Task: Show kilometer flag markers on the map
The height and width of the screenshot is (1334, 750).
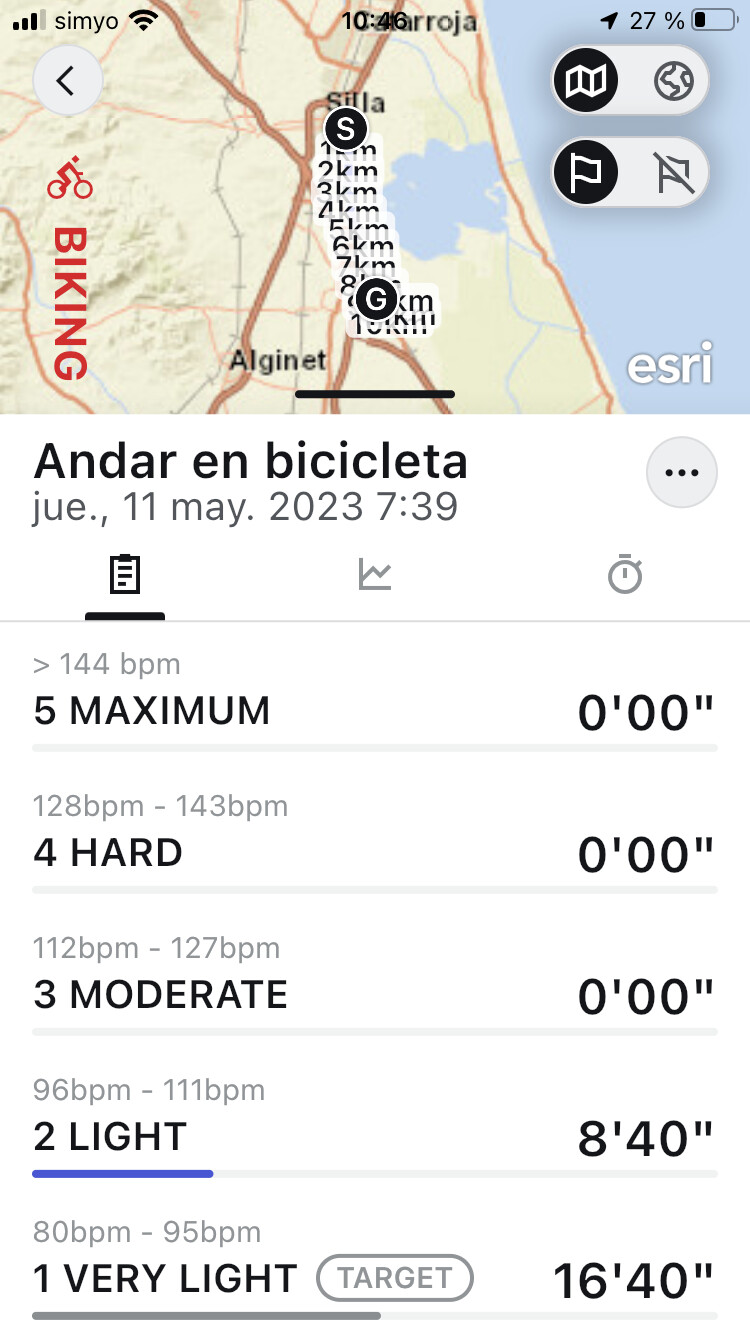Action: coord(586,173)
